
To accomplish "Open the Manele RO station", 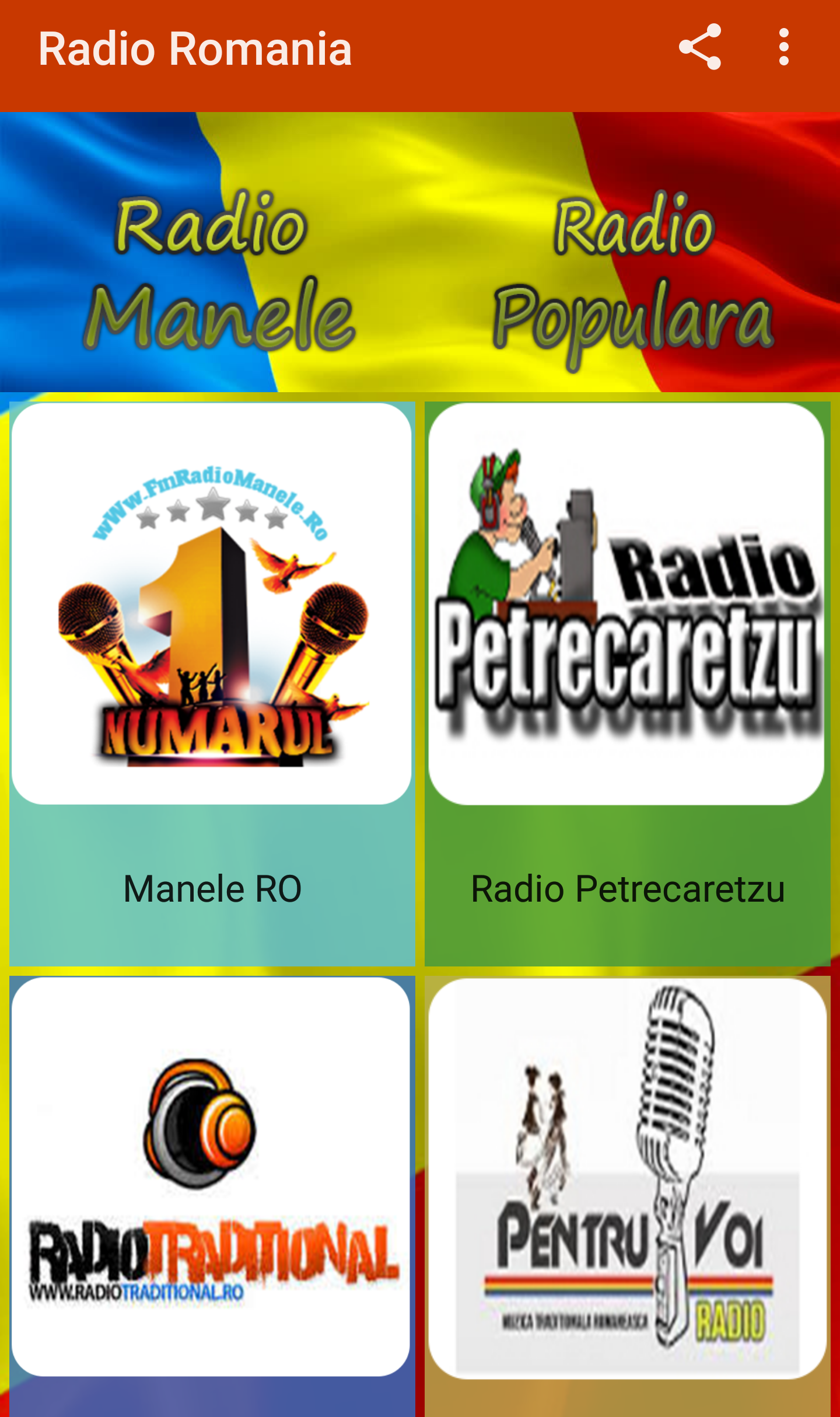I will click(212, 683).
